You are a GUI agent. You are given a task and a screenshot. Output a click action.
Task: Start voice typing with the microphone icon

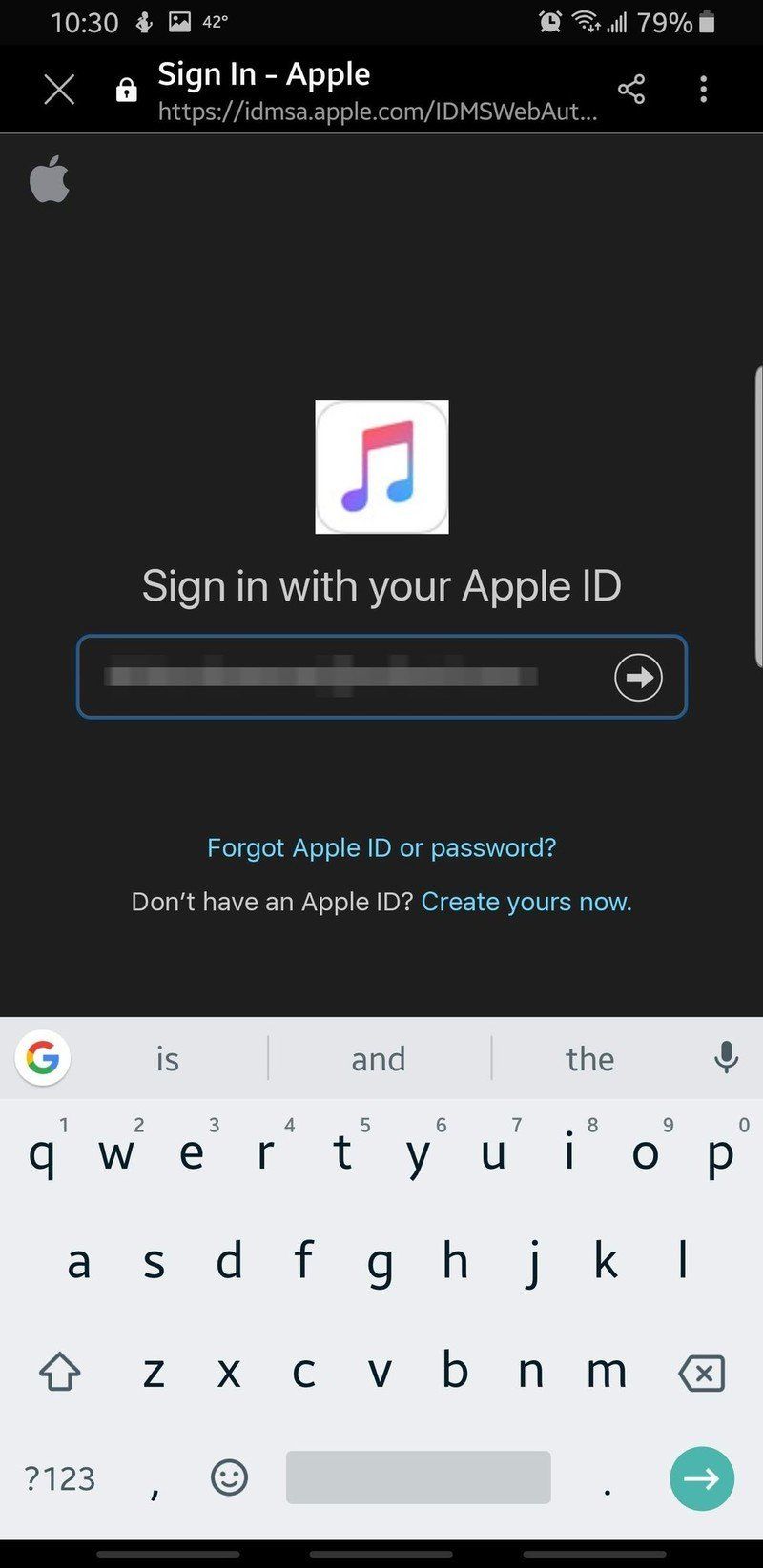click(x=727, y=1058)
